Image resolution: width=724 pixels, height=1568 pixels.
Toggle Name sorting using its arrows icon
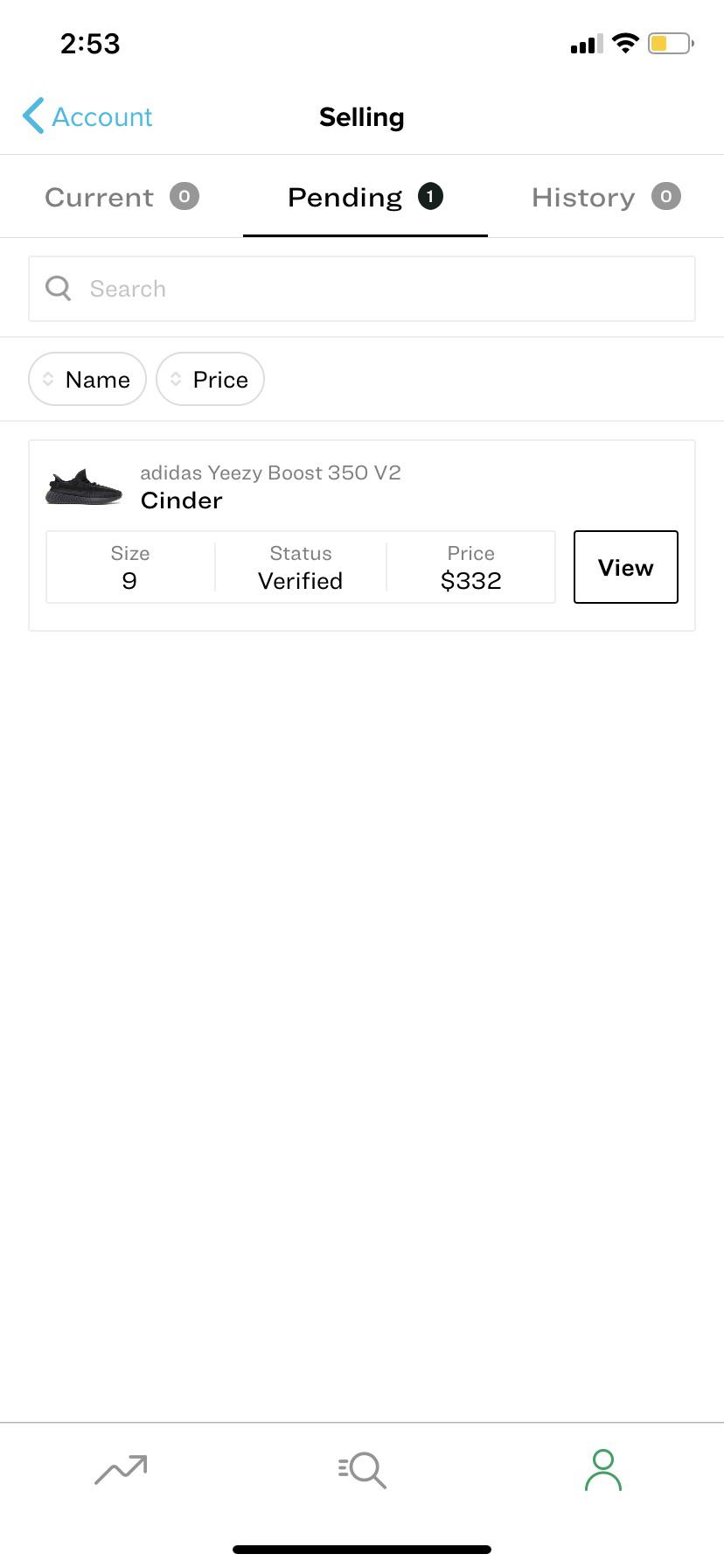[x=50, y=379]
